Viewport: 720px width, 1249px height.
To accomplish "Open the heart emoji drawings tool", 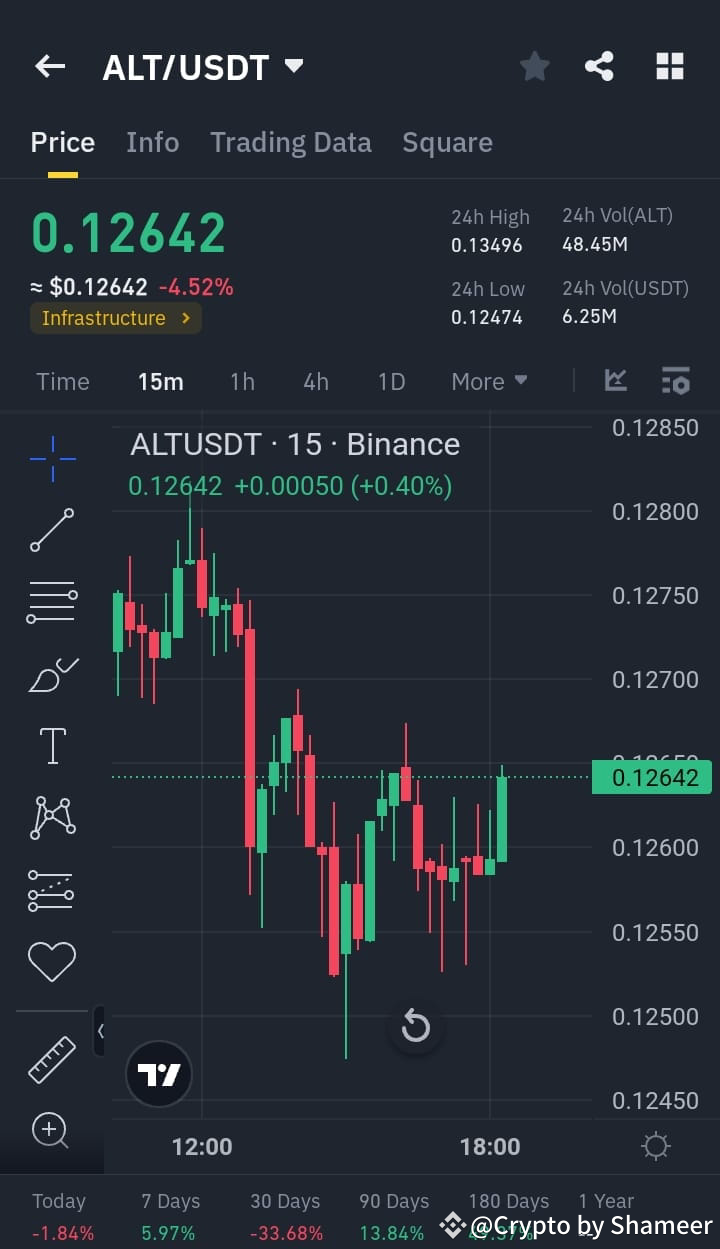I will coord(52,960).
